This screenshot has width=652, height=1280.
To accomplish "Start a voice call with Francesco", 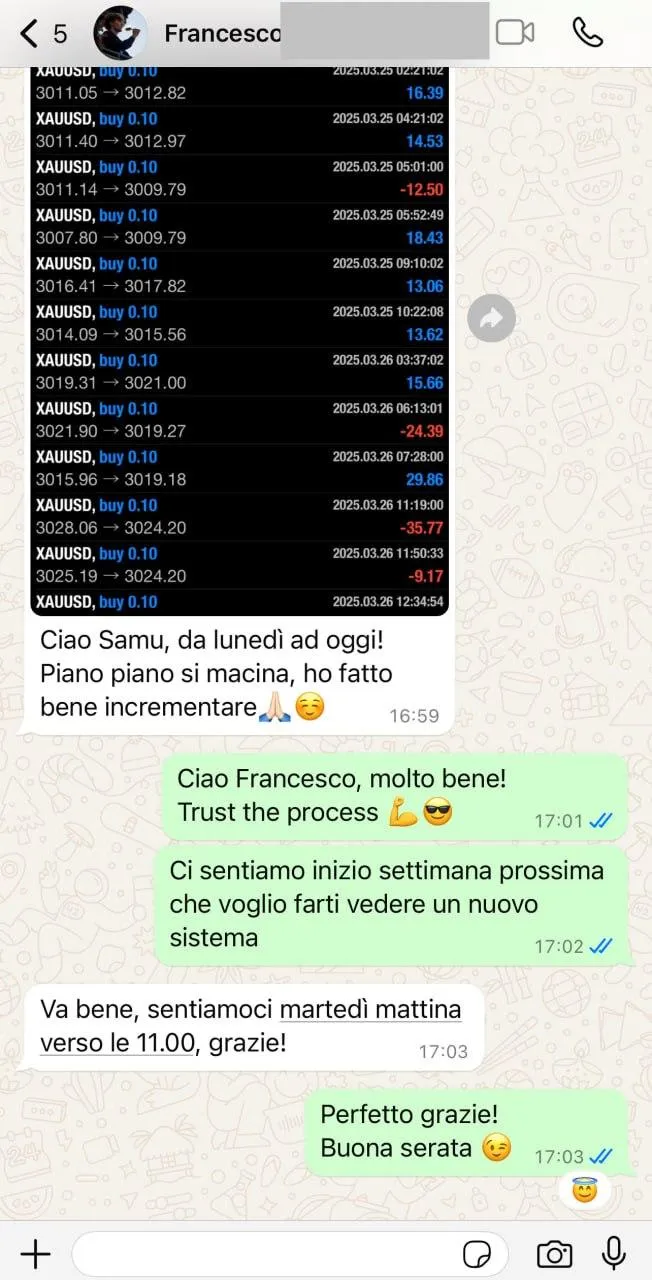I will pos(588,33).
